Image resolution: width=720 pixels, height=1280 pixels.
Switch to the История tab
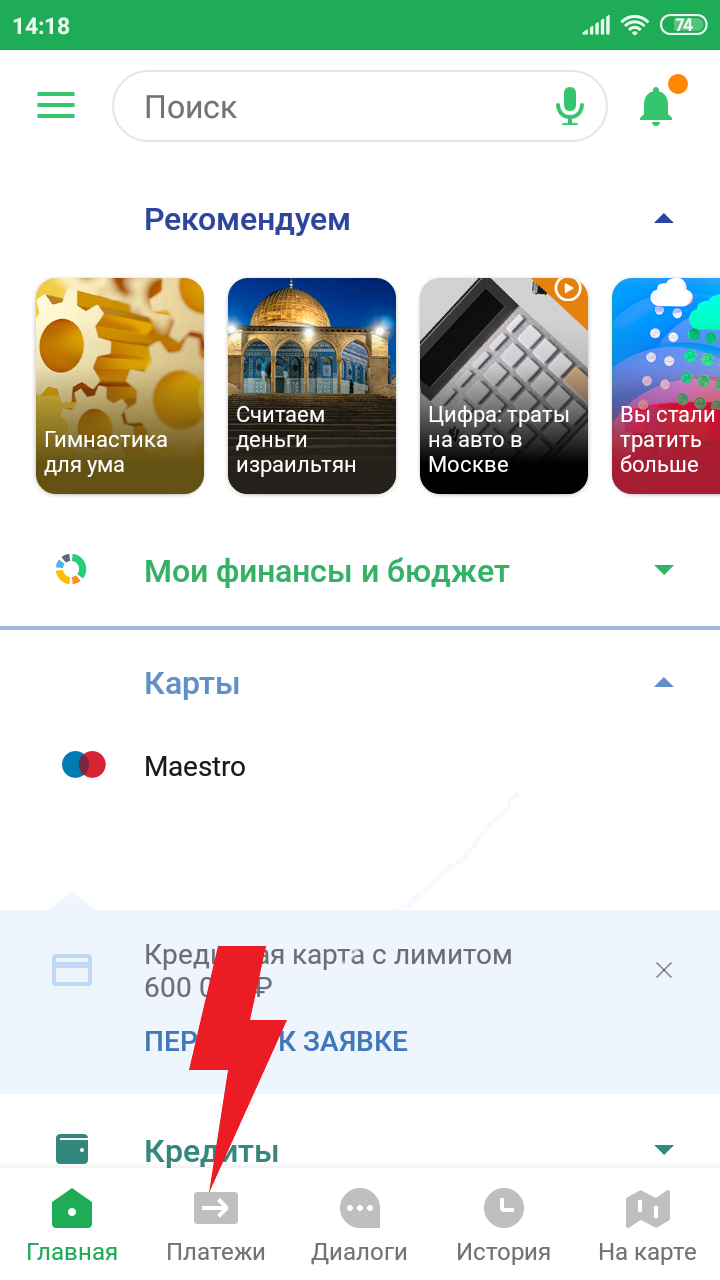(x=504, y=1225)
